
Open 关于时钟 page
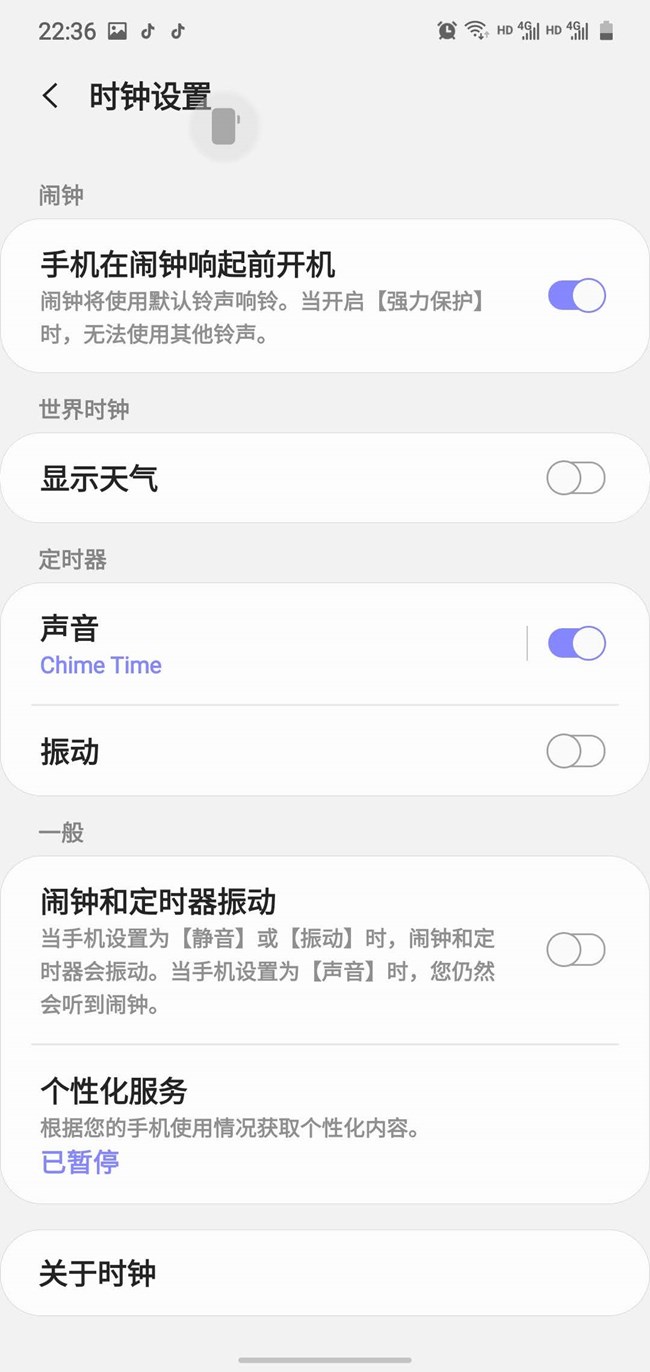(x=325, y=1273)
